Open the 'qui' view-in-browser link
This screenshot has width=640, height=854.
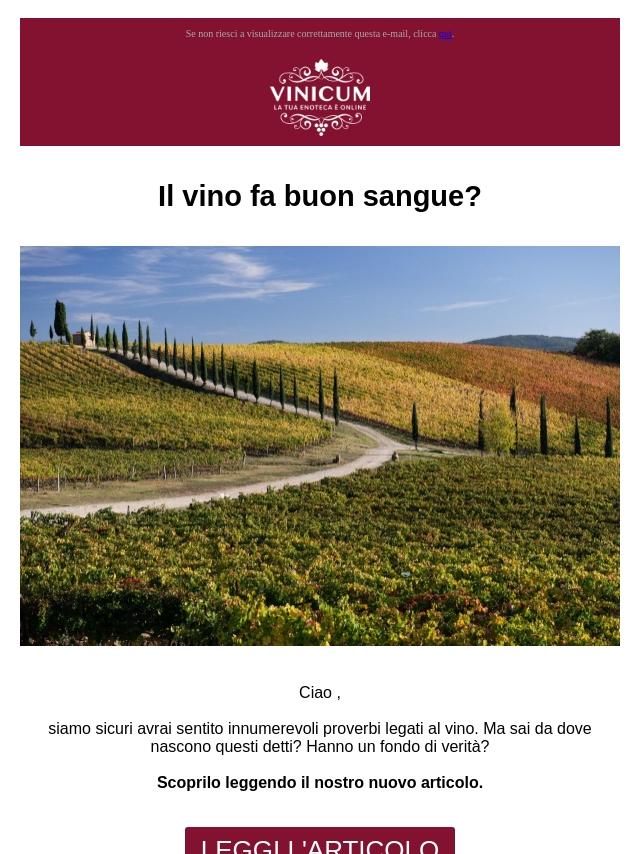445,34
